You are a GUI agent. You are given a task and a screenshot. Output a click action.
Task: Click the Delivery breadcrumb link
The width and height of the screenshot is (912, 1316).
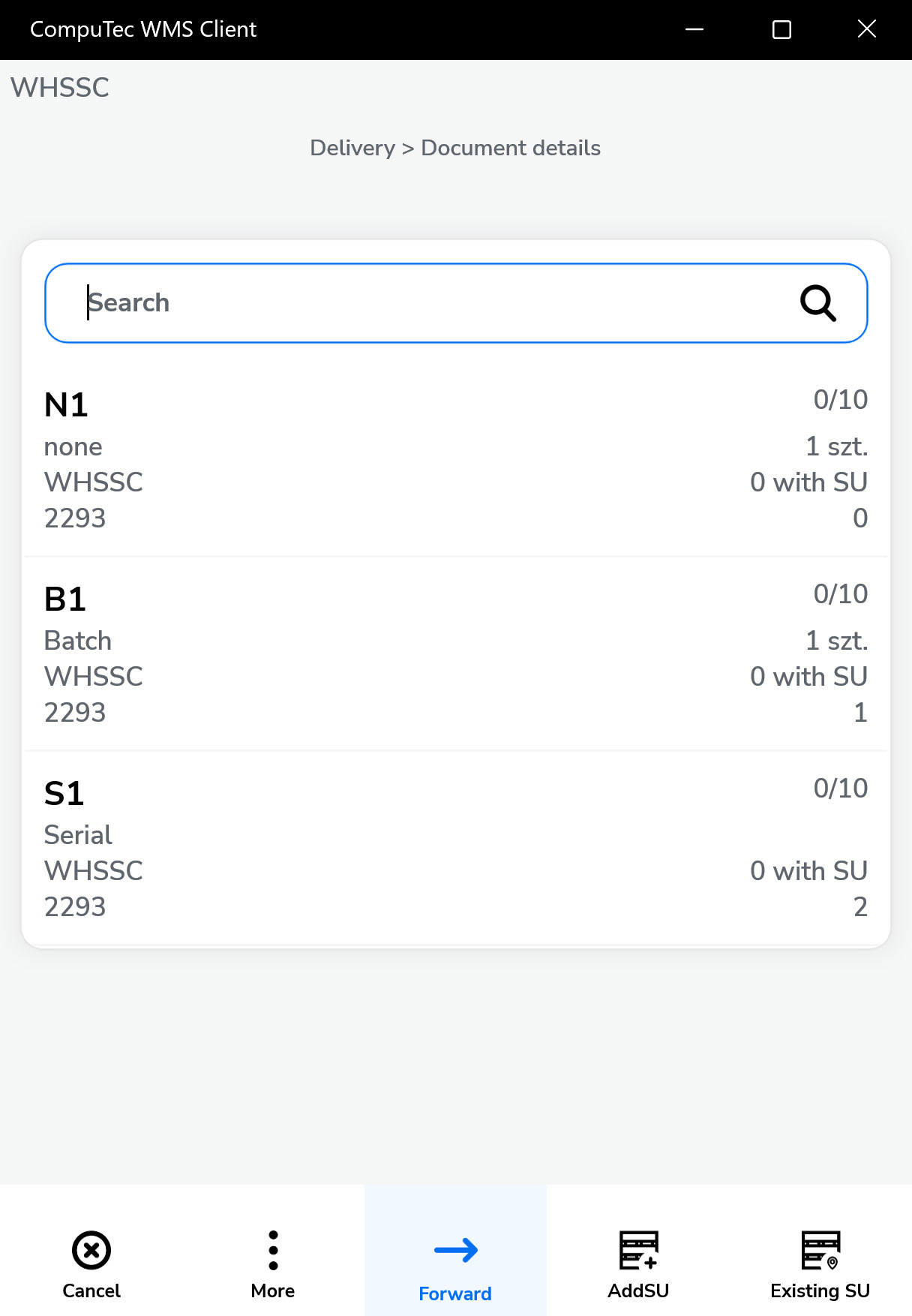(352, 148)
